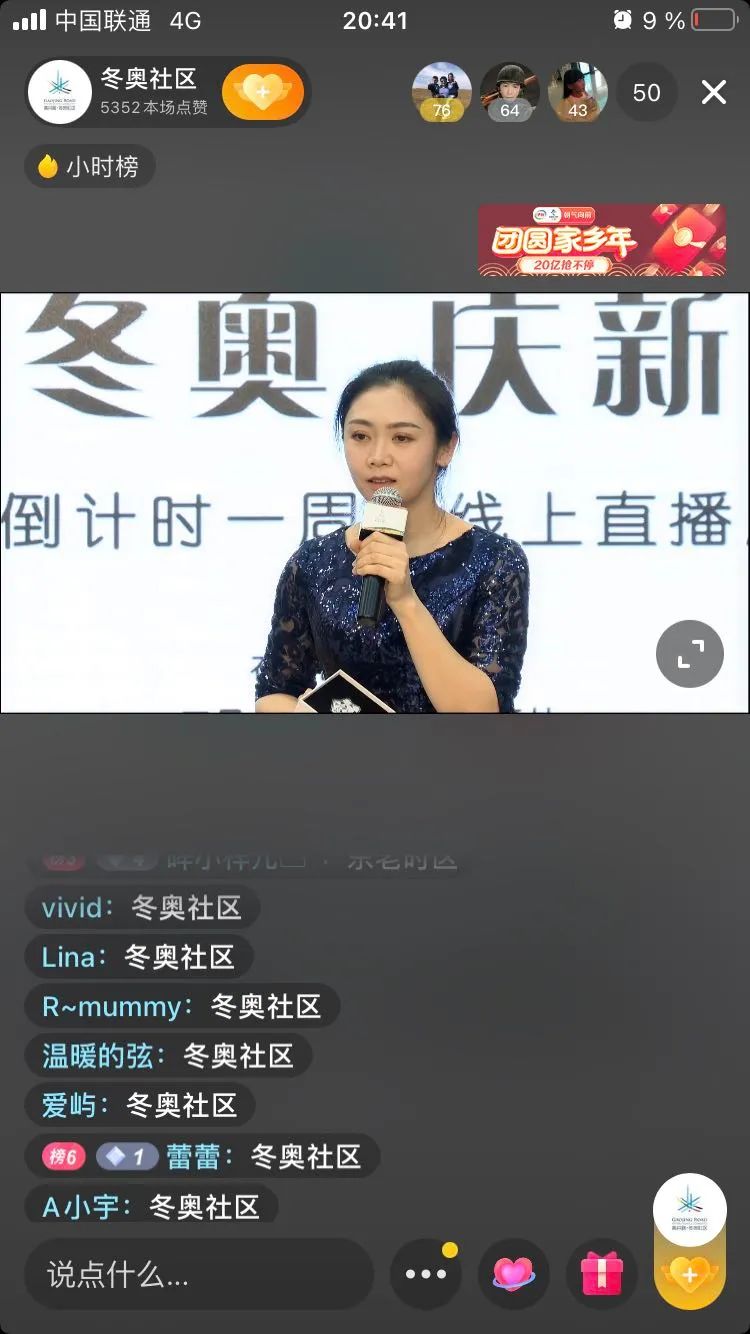Viewport: 750px width, 1334px height.
Task: Tap the golden heart fan club button
Action: pos(689,1274)
